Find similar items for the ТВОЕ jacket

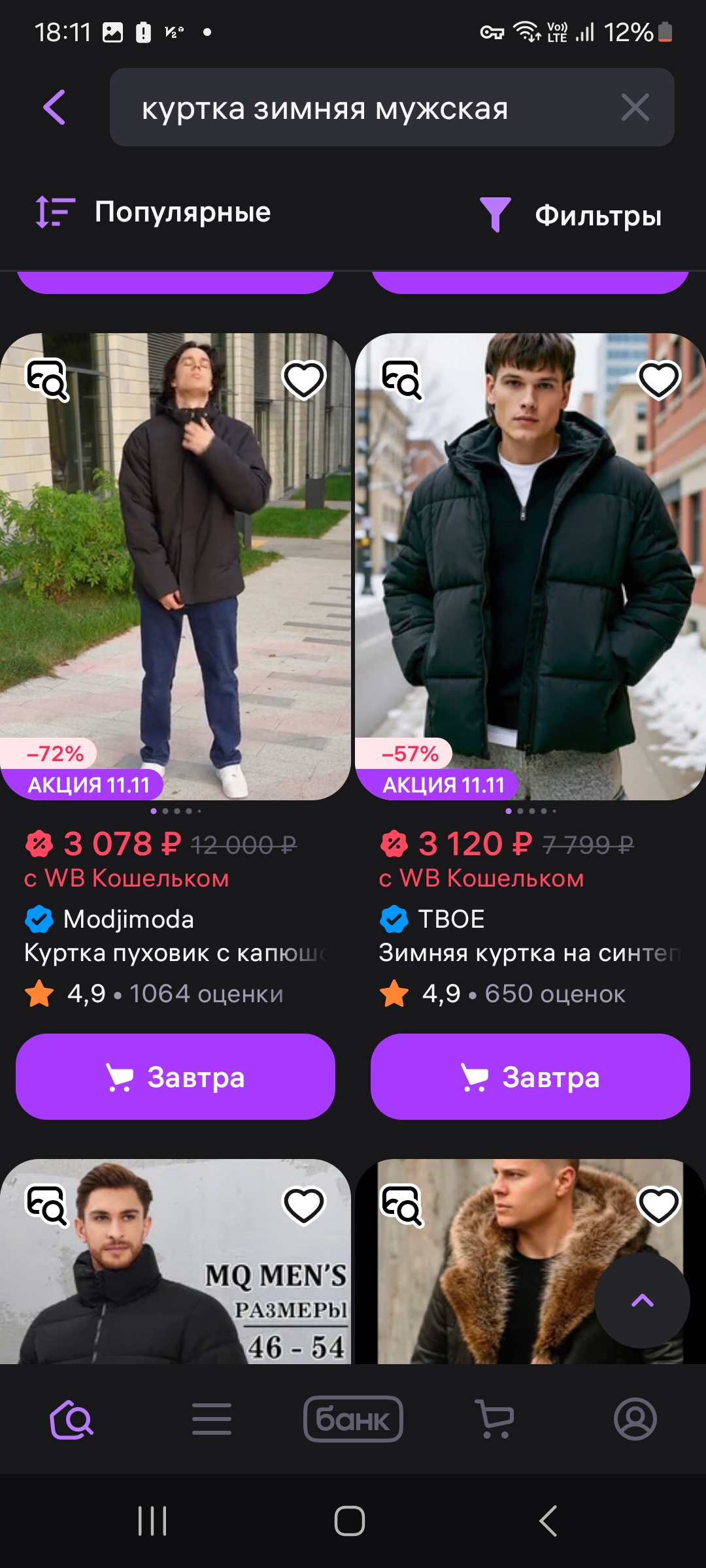click(401, 380)
